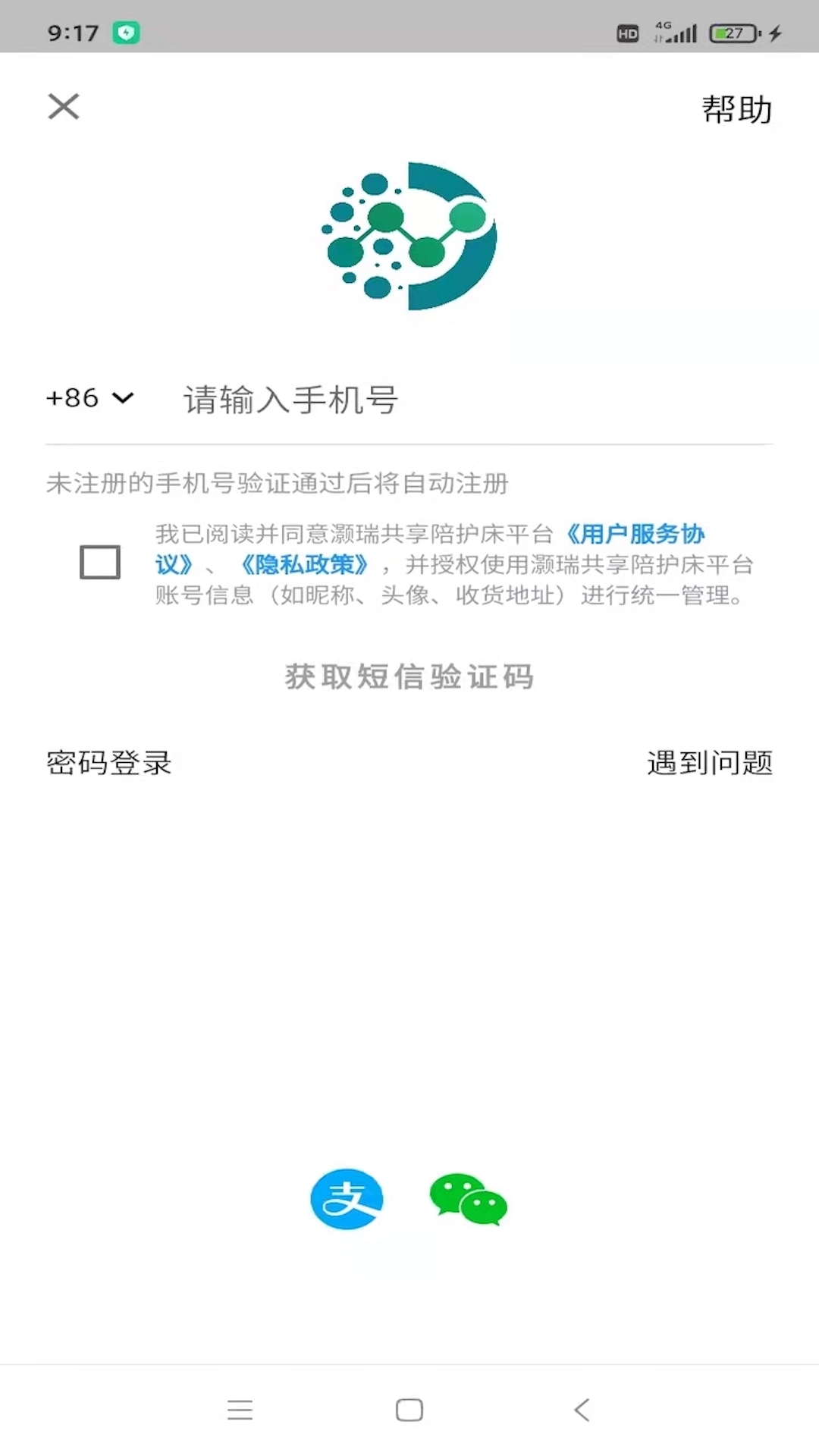819x1456 pixels.
Task: Expand the country code dropdown arrow
Action: coord(124,397)
